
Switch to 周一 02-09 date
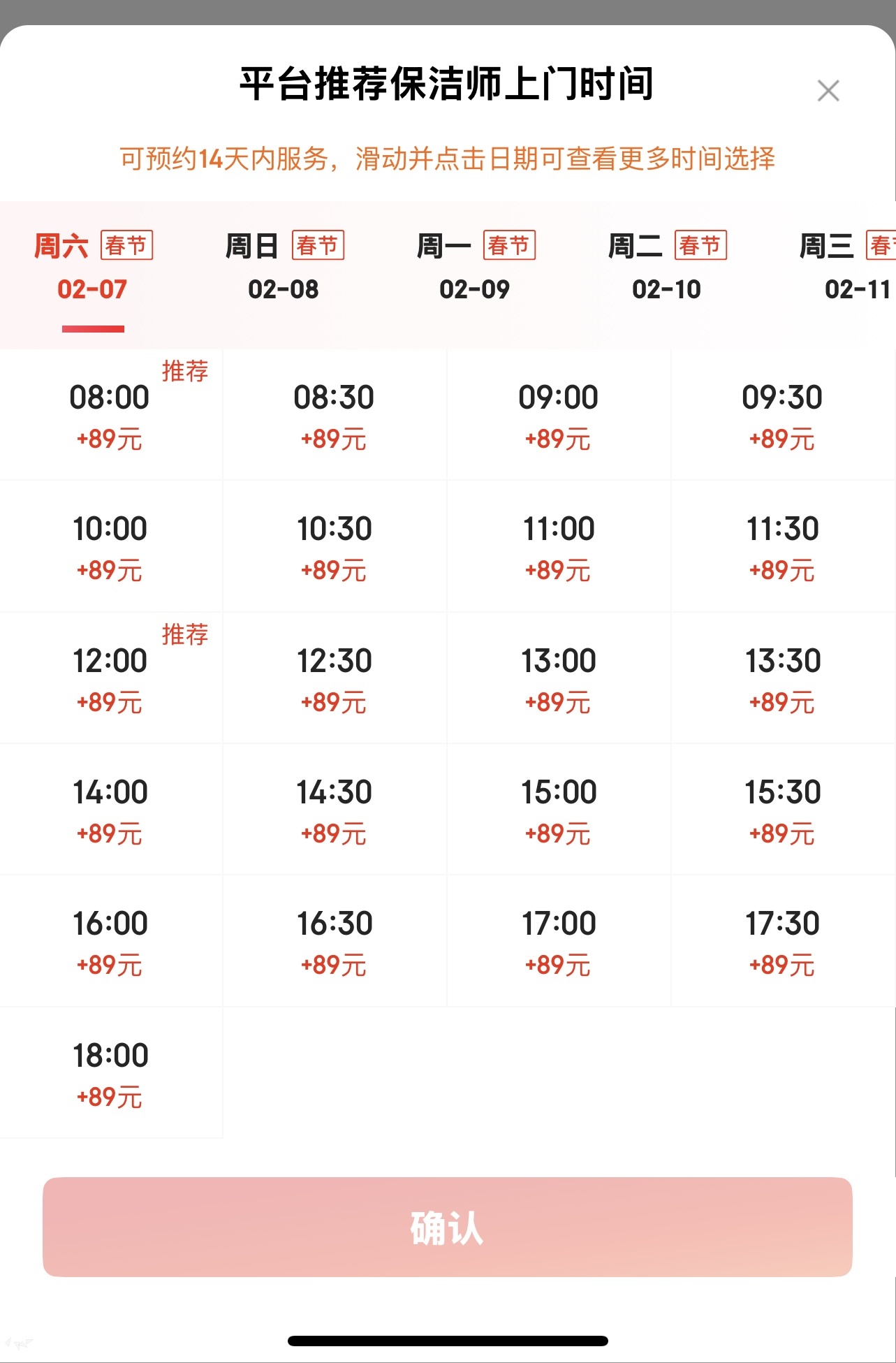tap(475, 267)
